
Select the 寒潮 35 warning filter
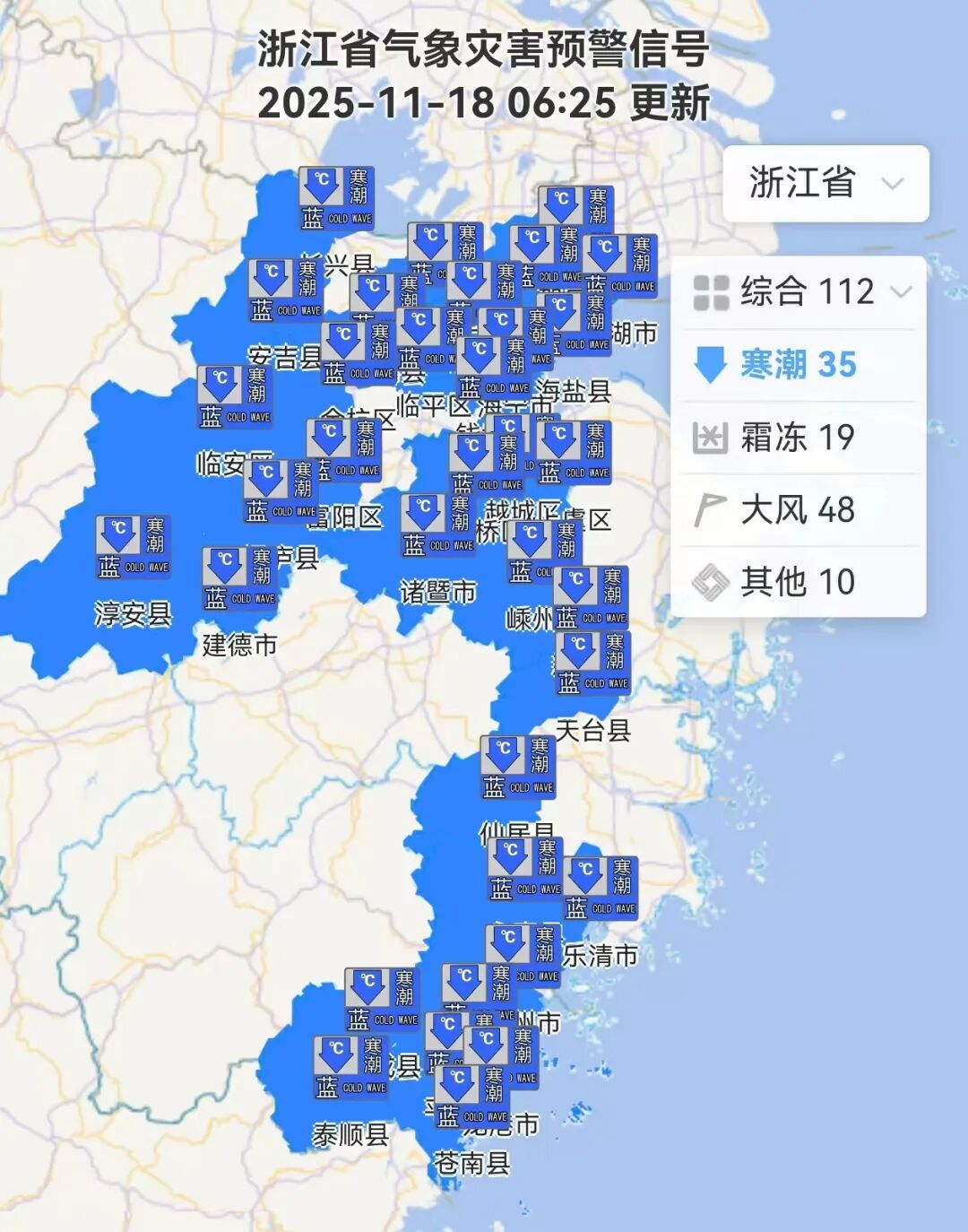pos(798,365)
